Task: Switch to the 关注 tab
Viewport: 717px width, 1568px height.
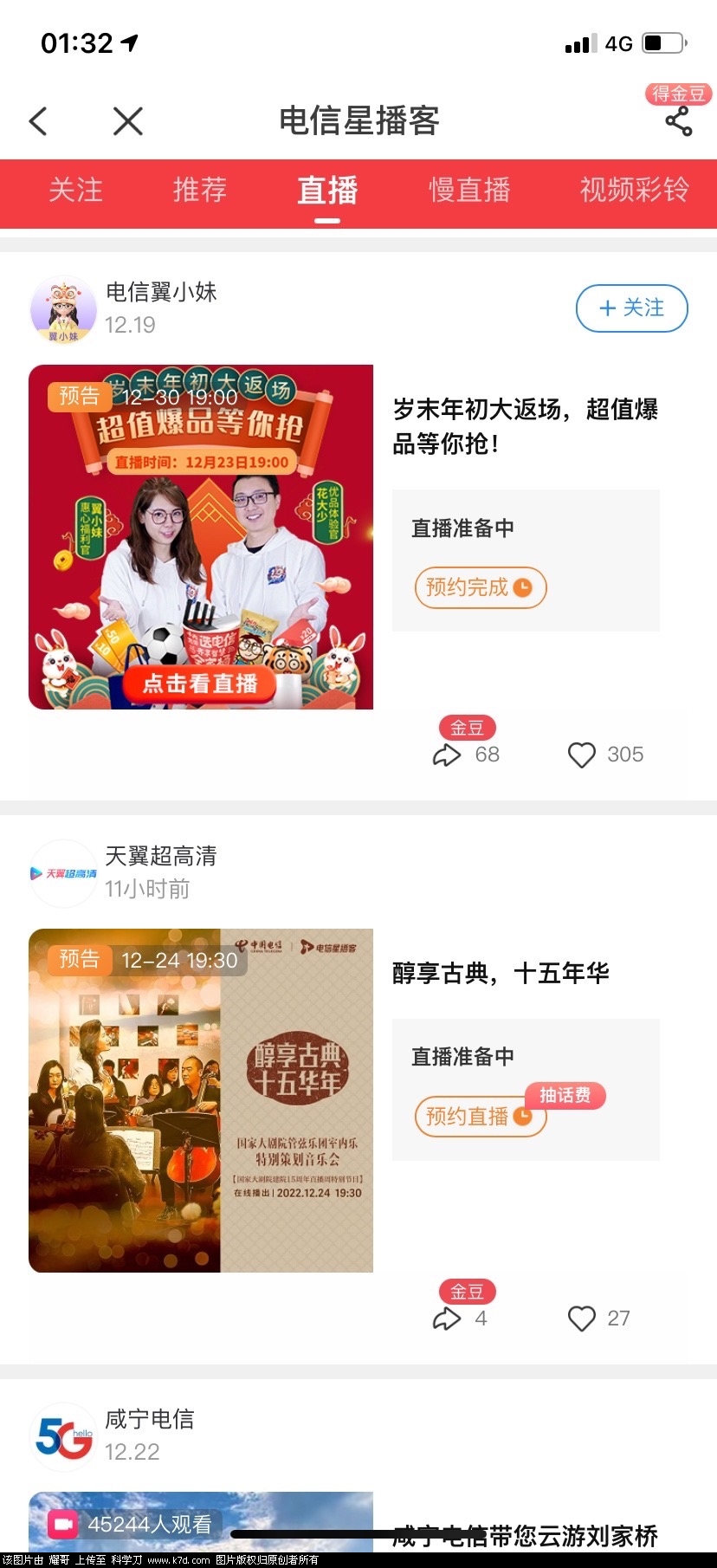Action: click(x=75, y=190)
